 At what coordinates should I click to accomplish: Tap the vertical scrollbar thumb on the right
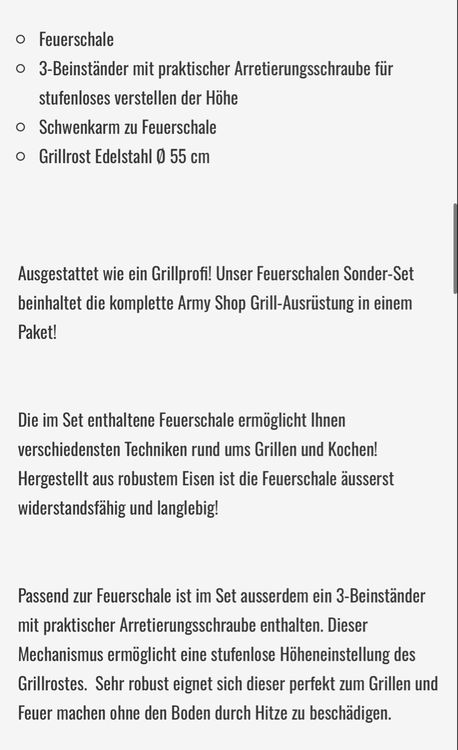click(455, 248)
